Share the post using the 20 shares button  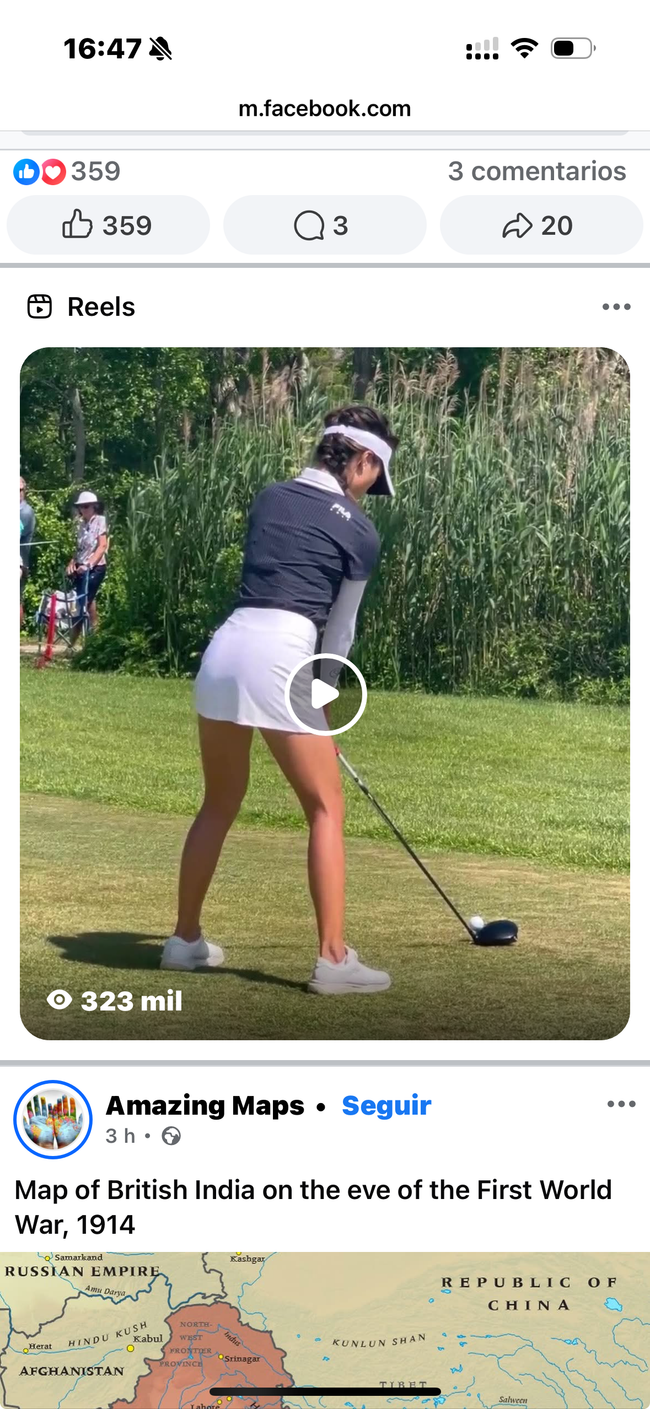click(x=540, y=225)
